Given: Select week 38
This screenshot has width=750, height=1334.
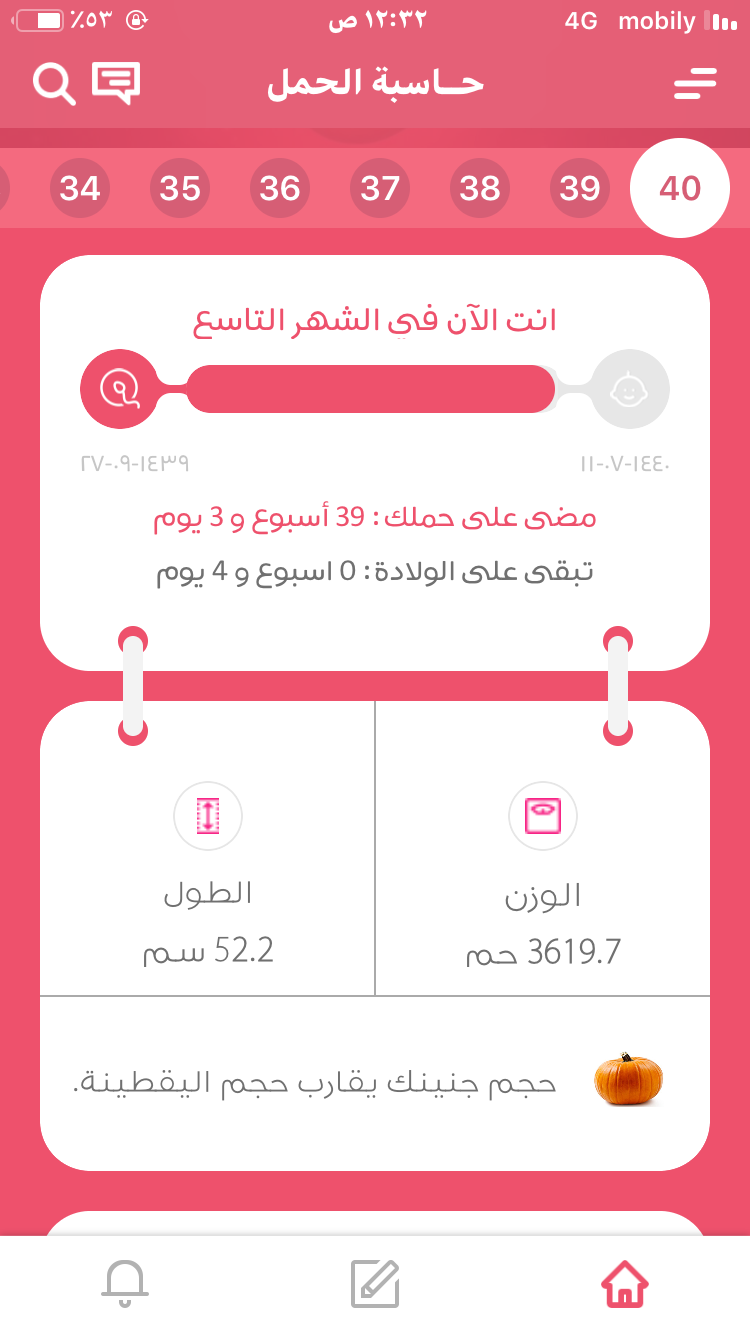Looking at the screenshot, I should click(x=480, y=188).
